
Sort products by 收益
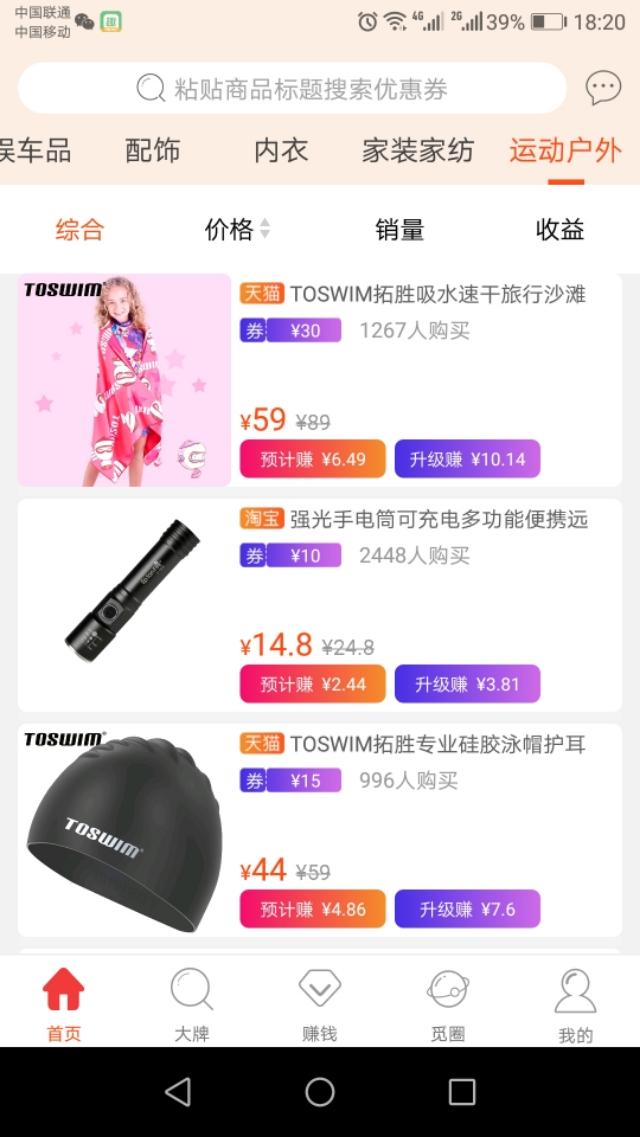pos(560,230)
